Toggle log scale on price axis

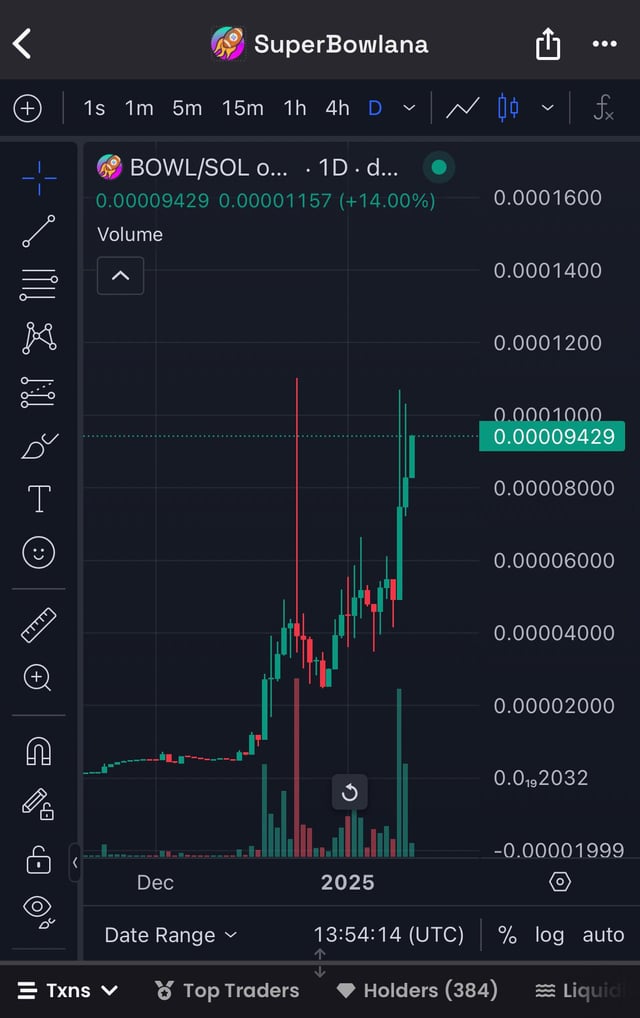click(x=549, y=935)
